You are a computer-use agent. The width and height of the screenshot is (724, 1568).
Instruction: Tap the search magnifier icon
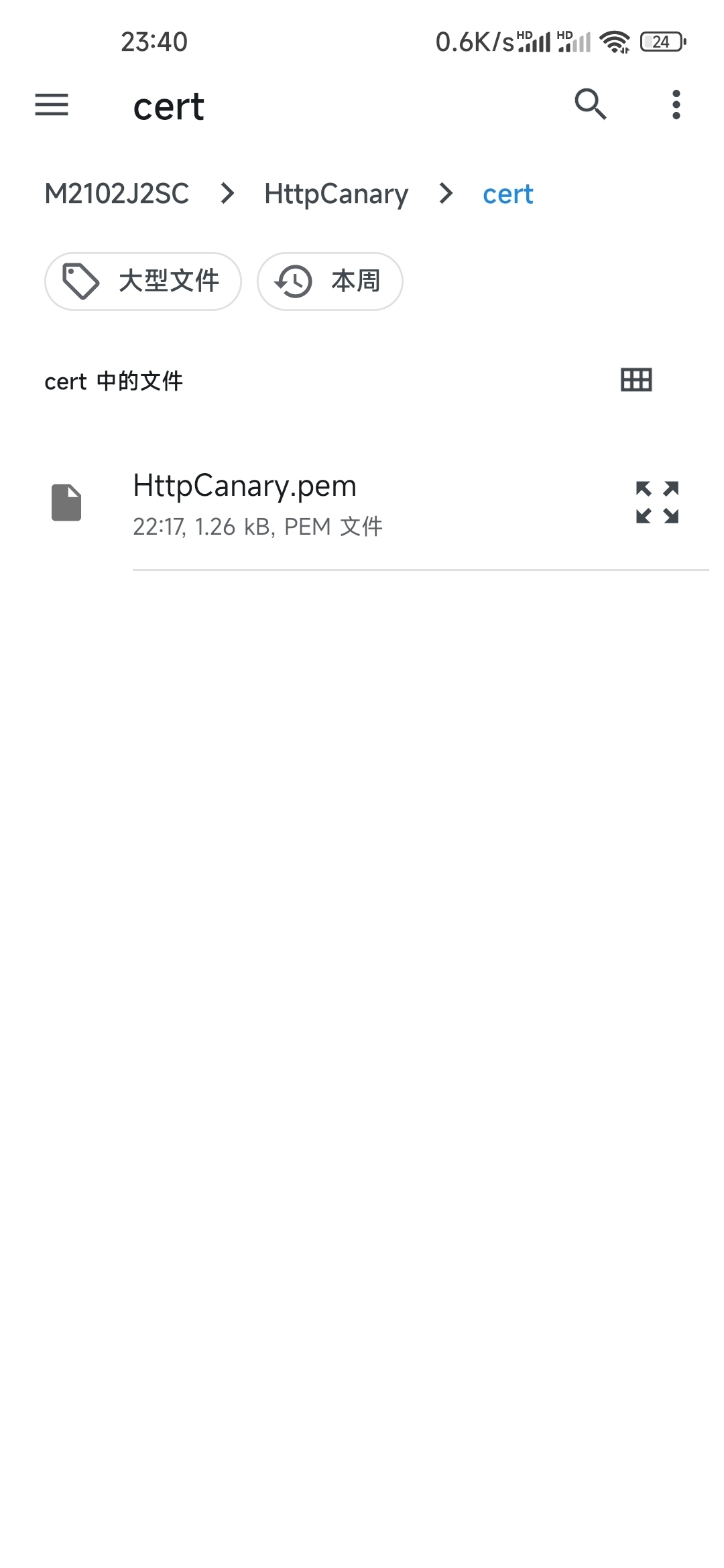591,104
